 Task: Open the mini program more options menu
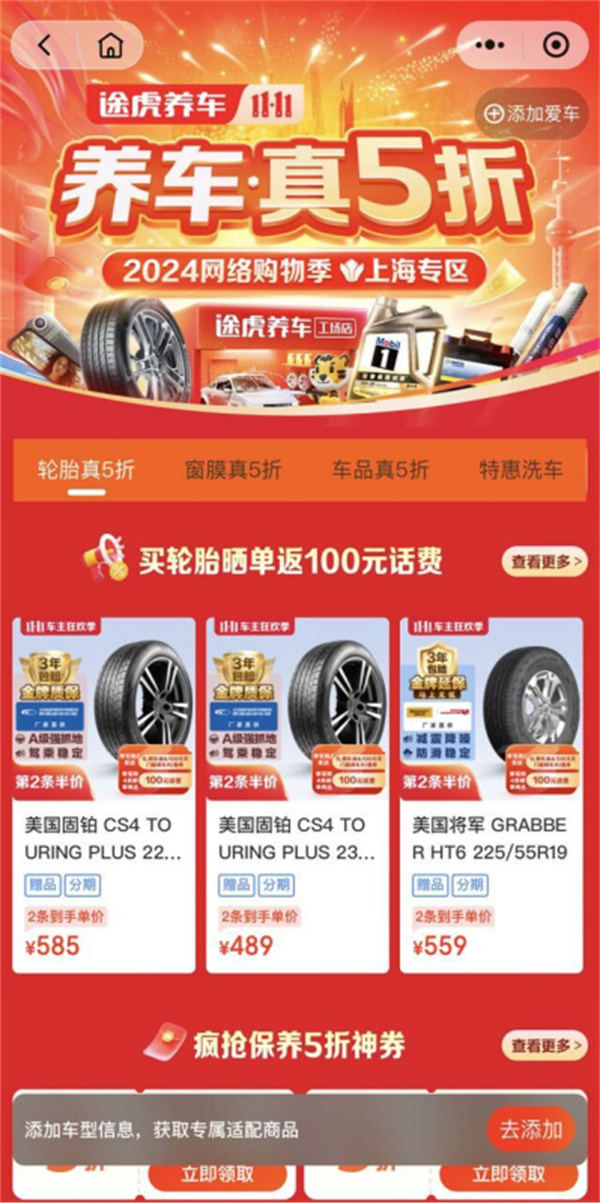[491, 46]
